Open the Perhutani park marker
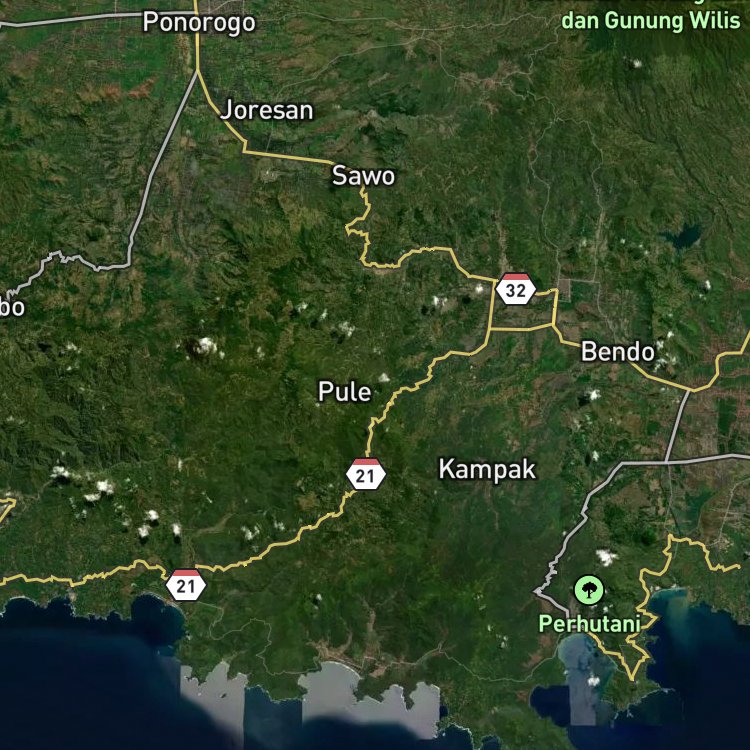 click(x=589, y=589)
